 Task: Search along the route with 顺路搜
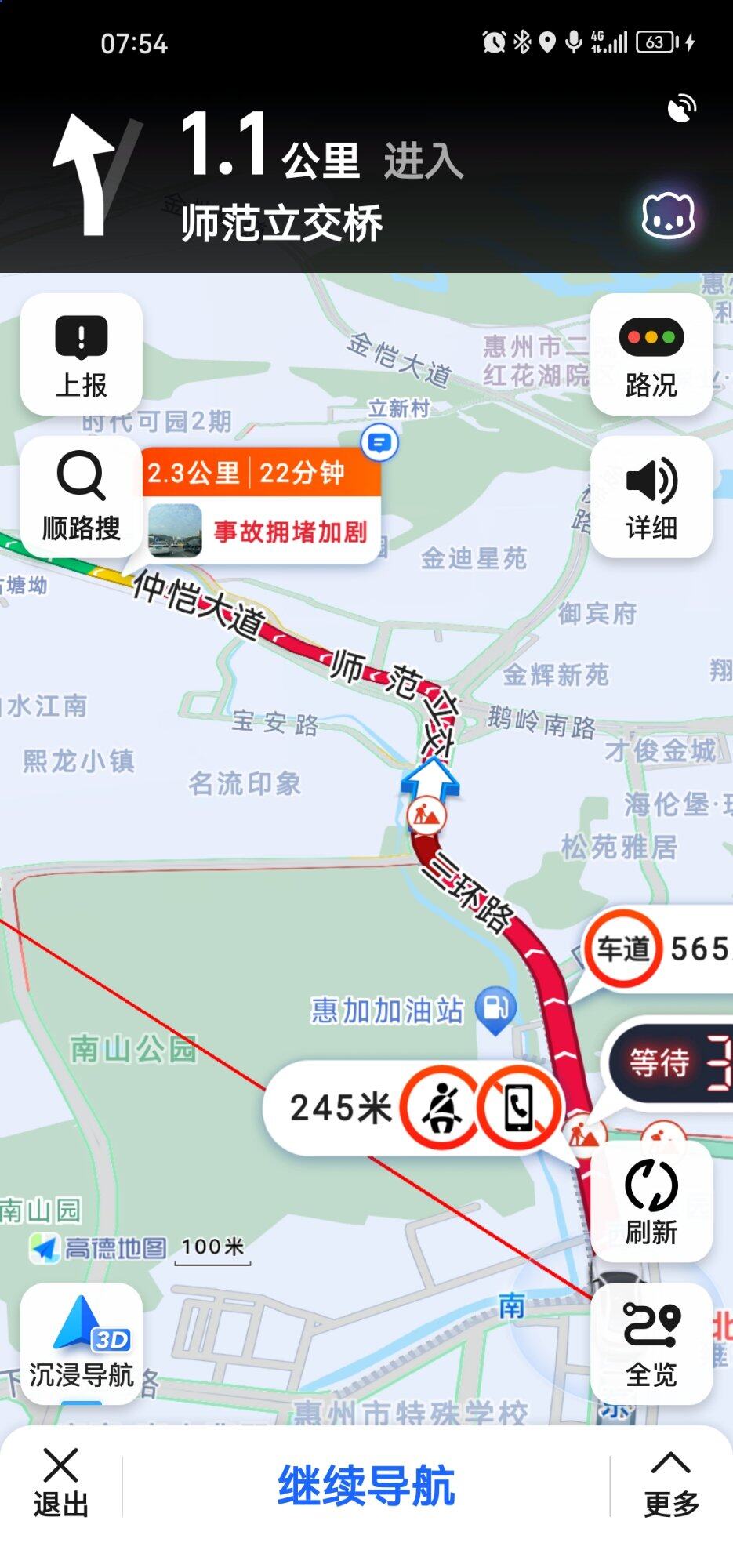(x=81, y=497)
